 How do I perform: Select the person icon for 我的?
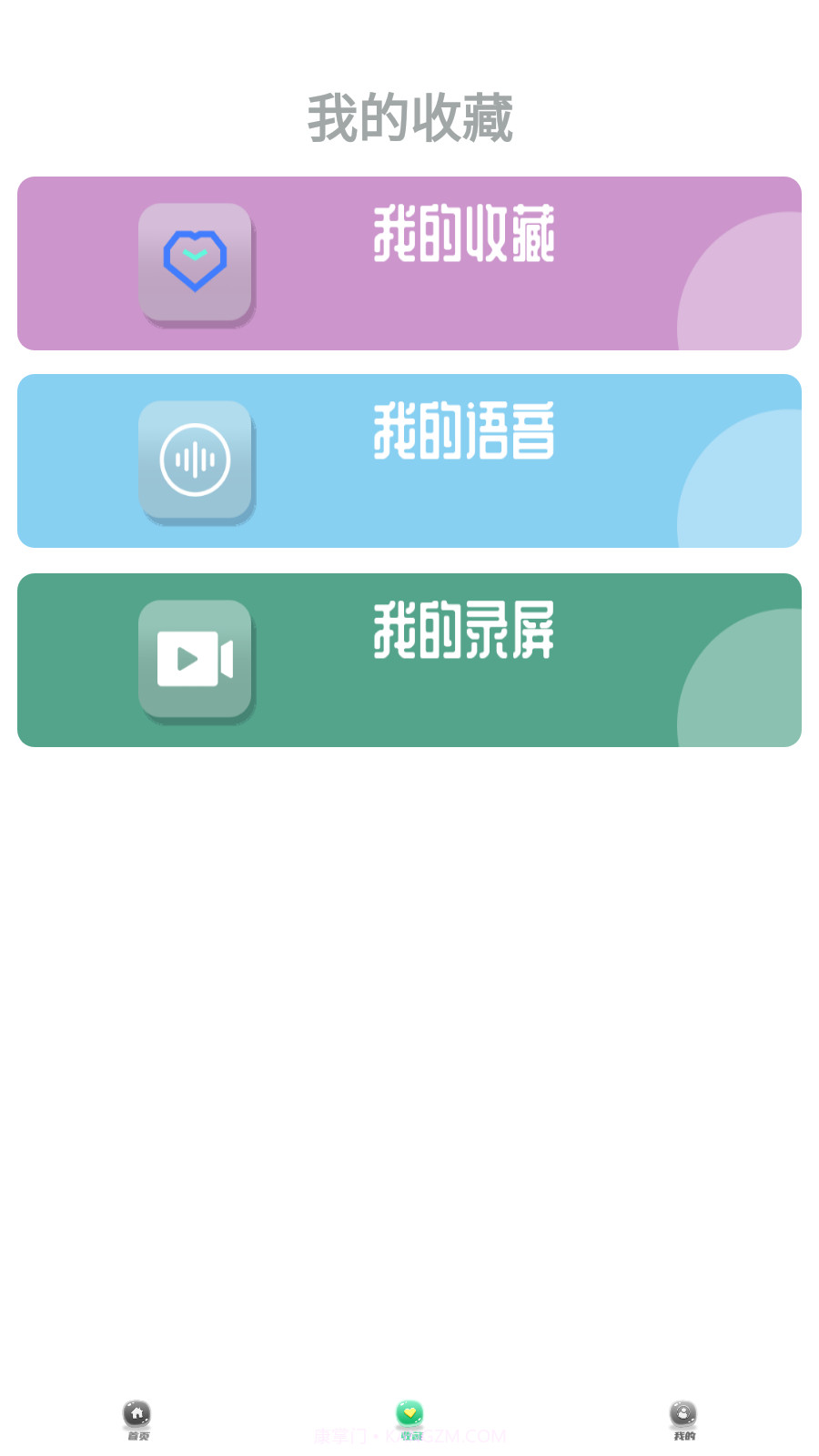682,1412
